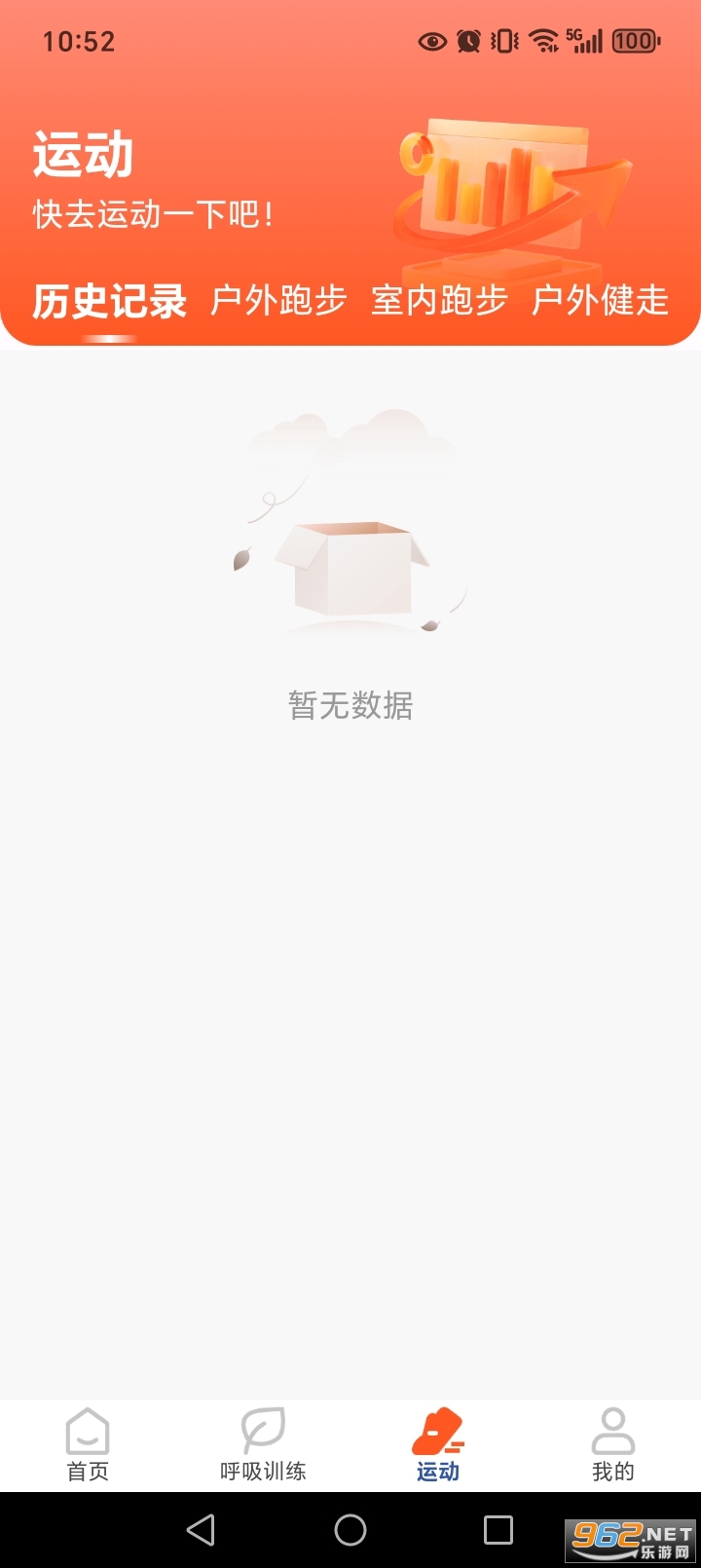Click the battery level indicator
The width and height of the screenshot is (701, 1568).
[633, 41]
